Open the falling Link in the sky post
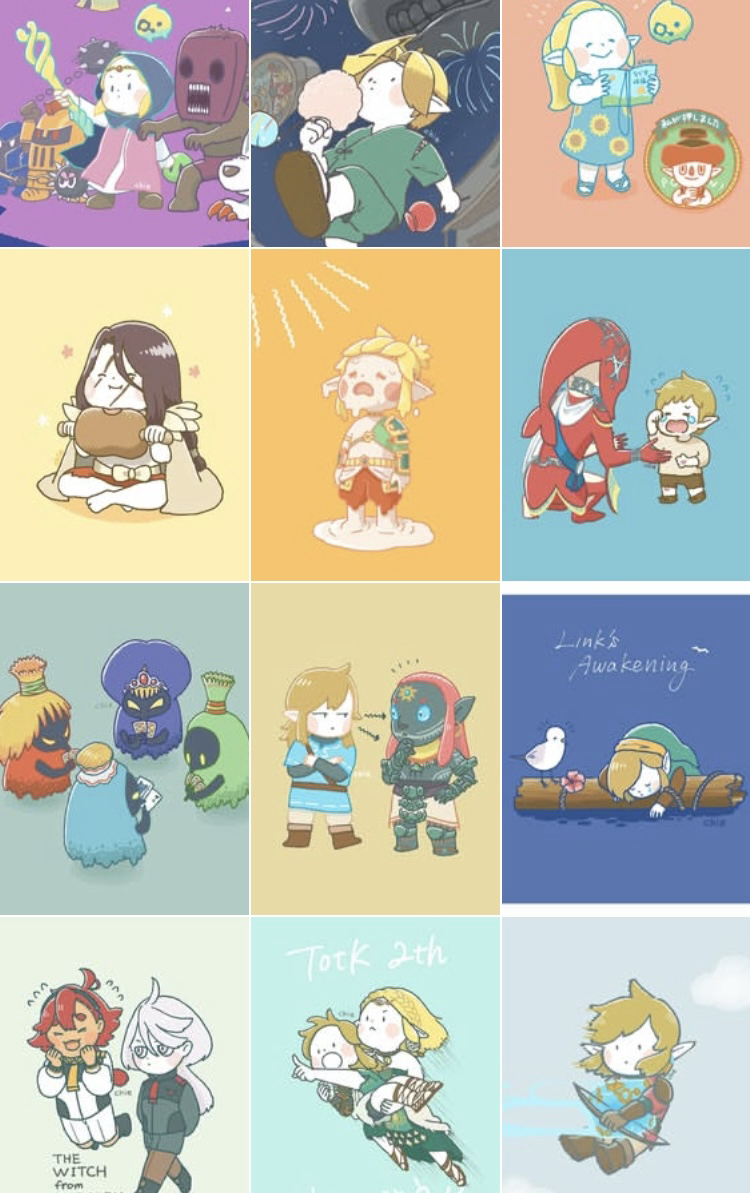750x1193 pixels. pos(626,1055)
